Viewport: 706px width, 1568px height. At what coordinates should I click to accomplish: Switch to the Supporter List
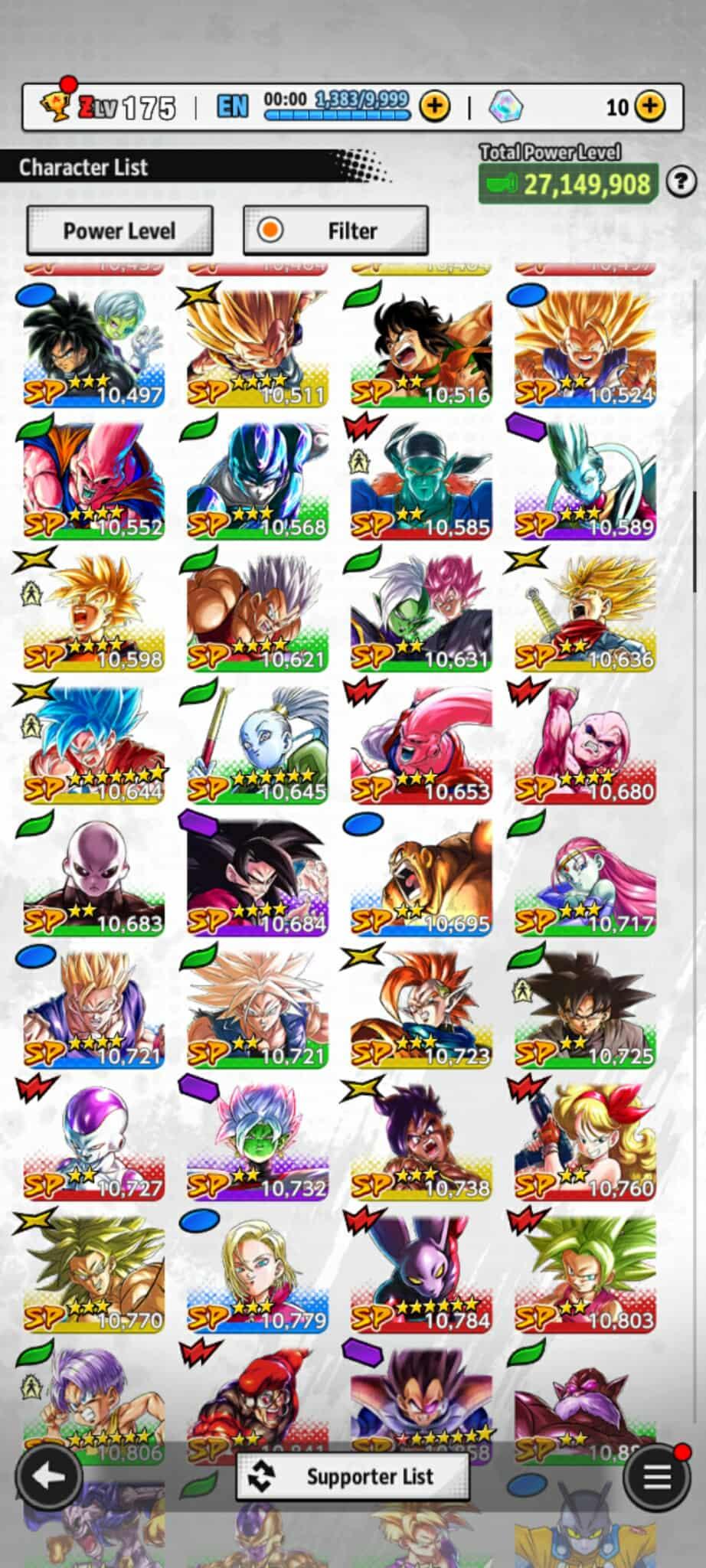[x=353, y=1477]
